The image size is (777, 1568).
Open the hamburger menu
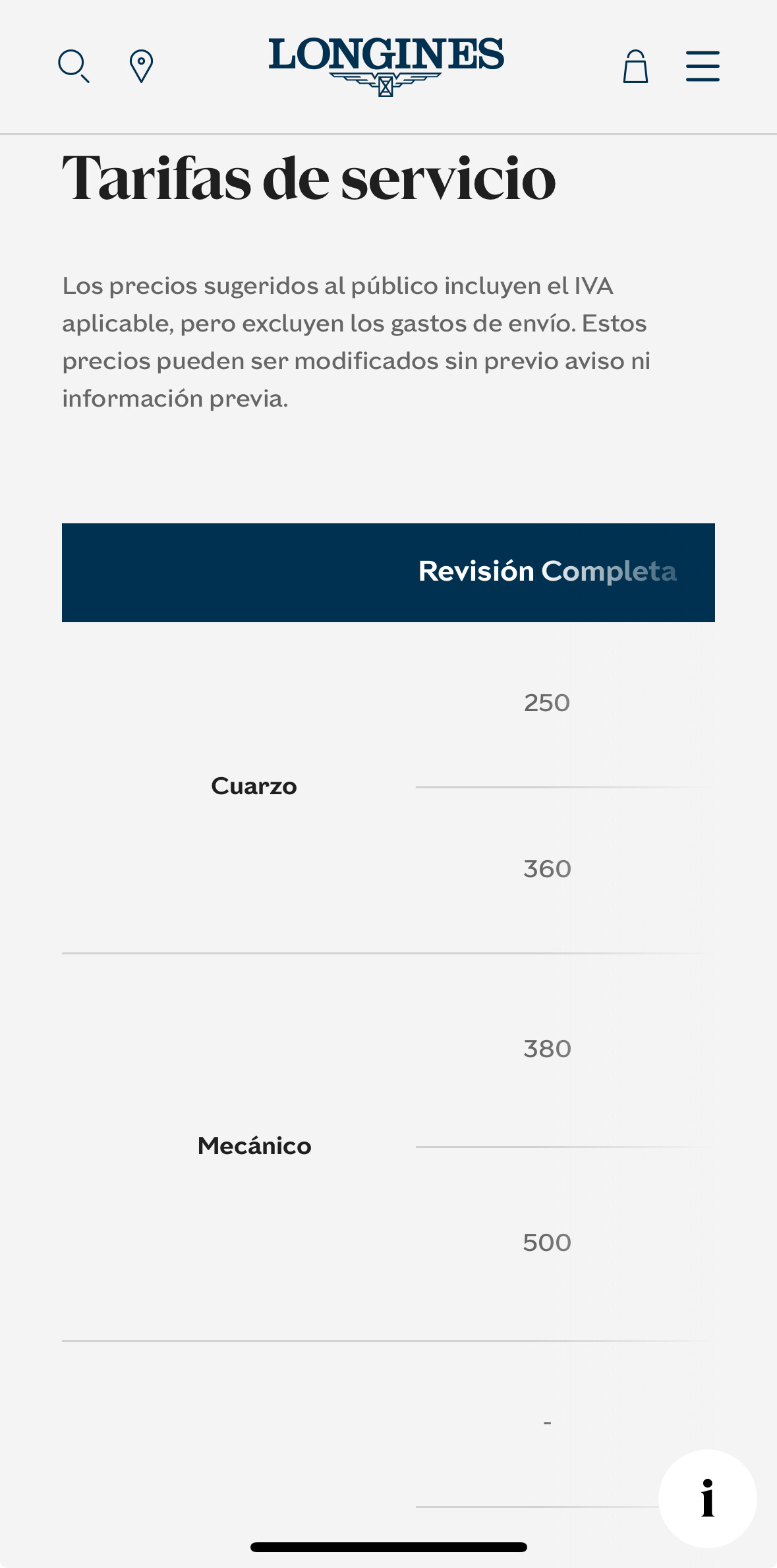[x=703, y=67]
